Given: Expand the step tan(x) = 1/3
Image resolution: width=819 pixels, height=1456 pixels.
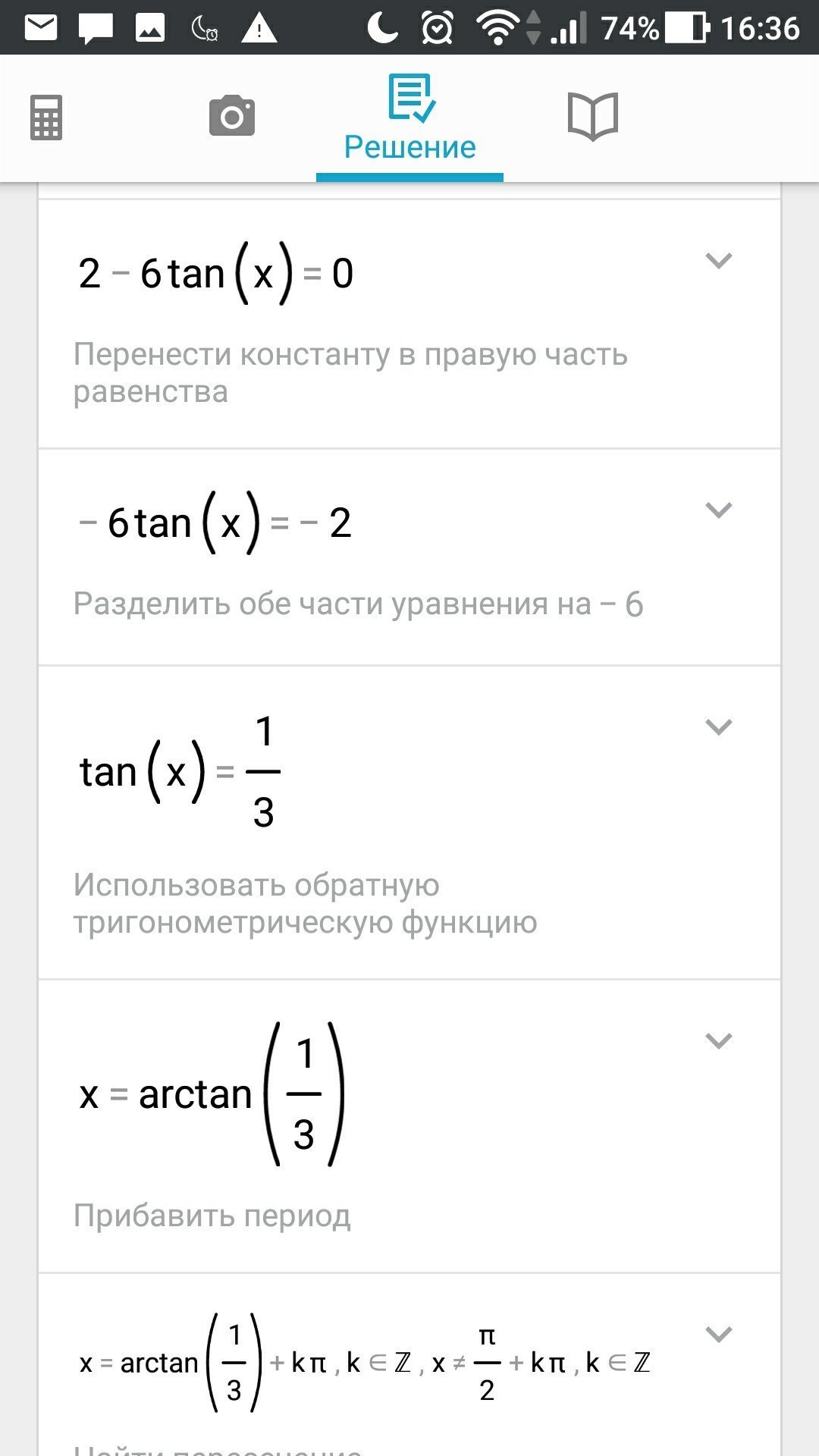Looking at the screenshot, I should click(x=718, y=727).
